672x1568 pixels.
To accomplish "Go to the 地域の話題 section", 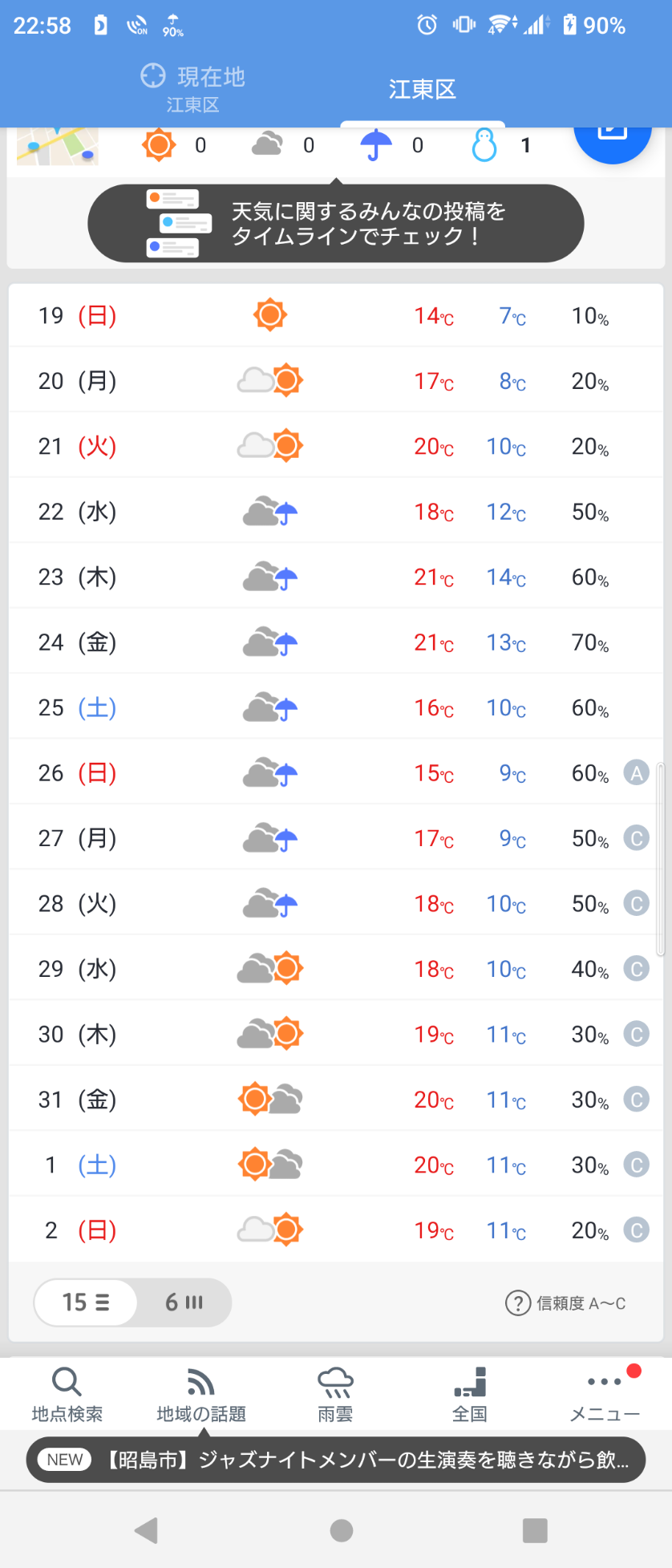I will point(201,1396).
